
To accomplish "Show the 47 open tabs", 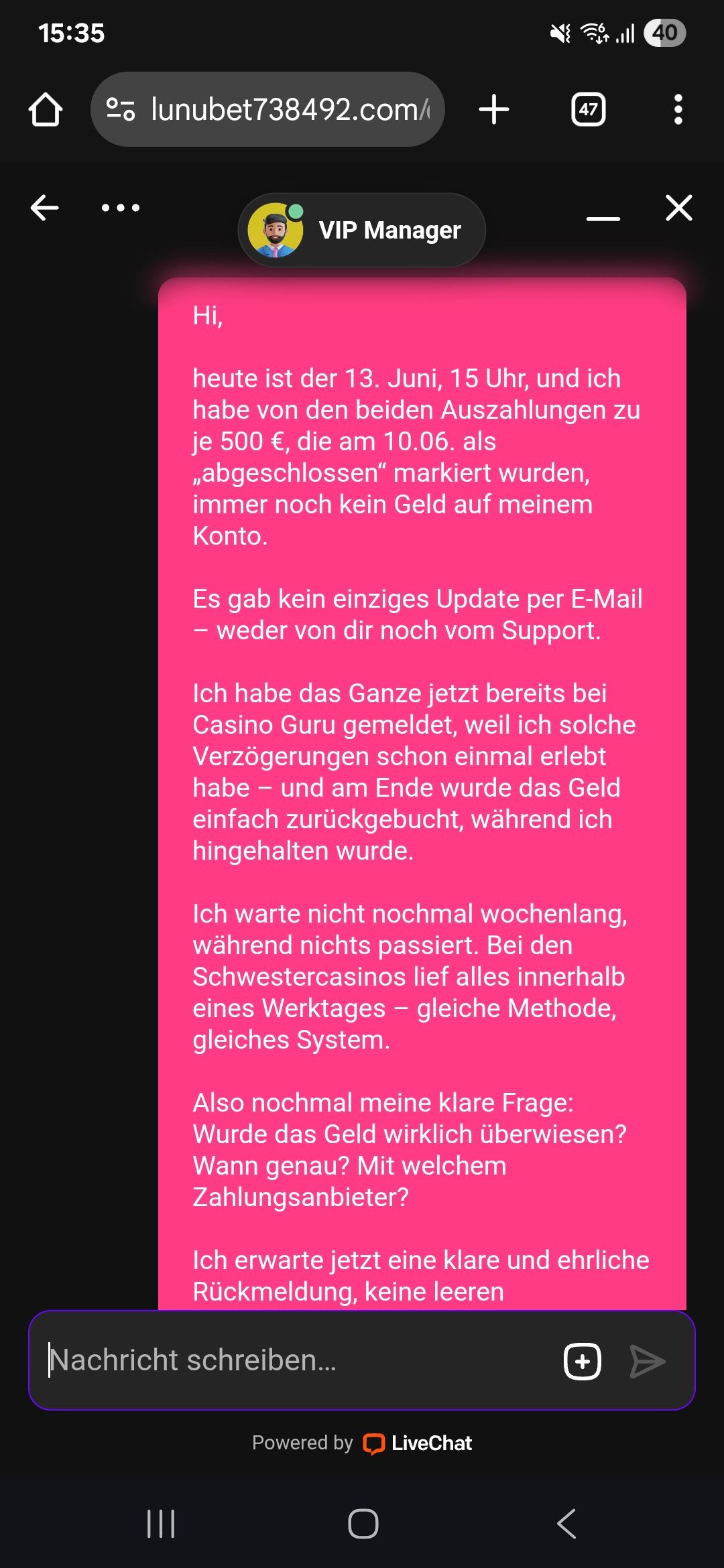I will tap(588, 109).
